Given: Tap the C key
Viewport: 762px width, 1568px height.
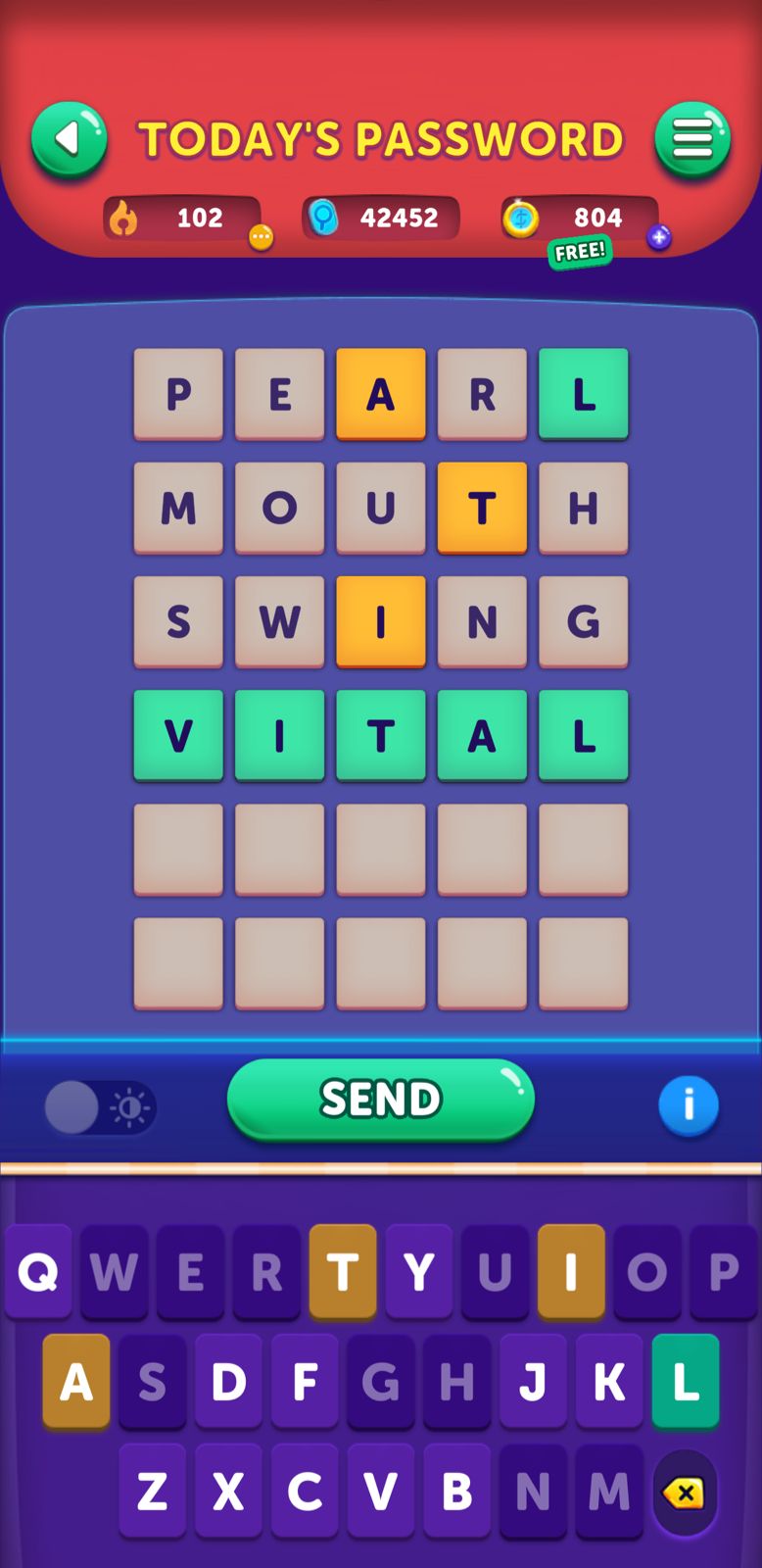Looking at the screenshot, I should coord(305,1492).
